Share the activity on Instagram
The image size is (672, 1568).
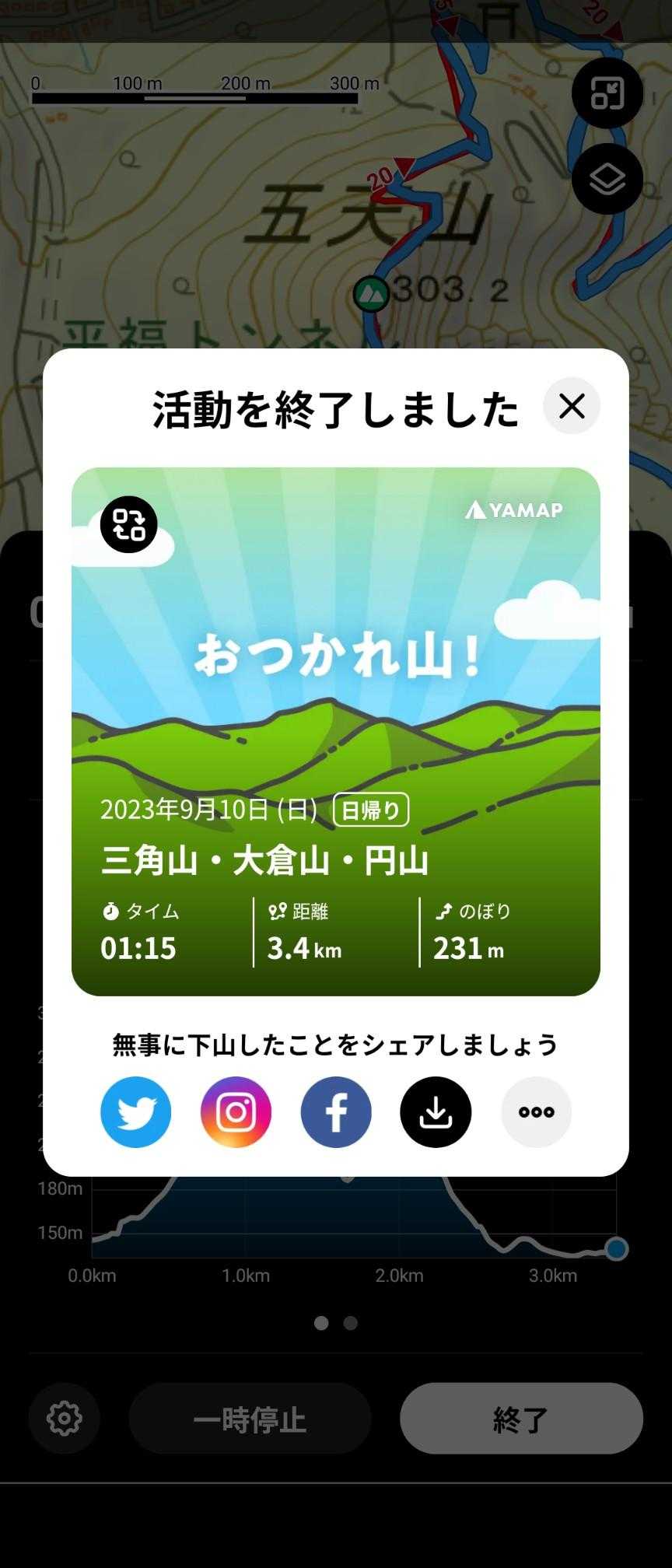point(236,1111)
